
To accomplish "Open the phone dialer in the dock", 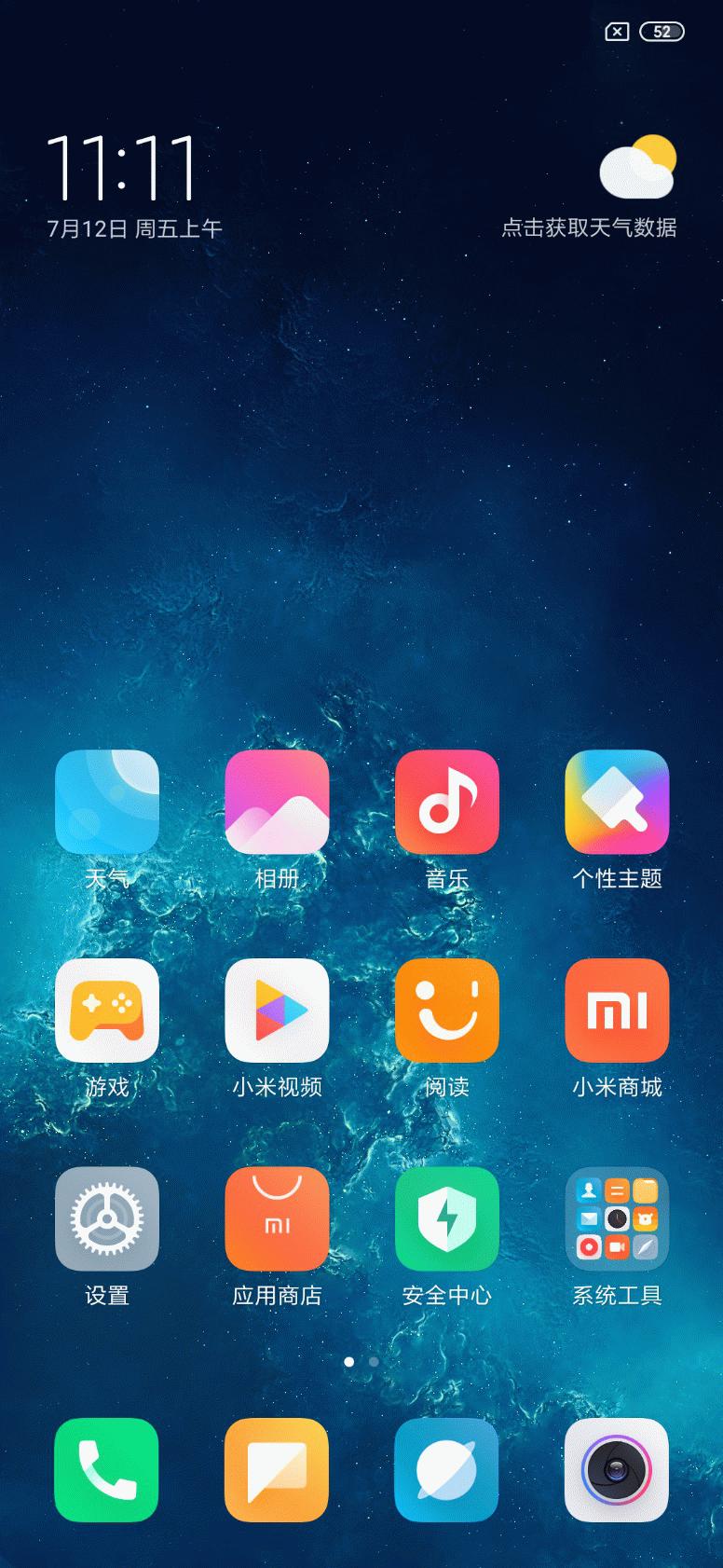I will click(106, 1470).
